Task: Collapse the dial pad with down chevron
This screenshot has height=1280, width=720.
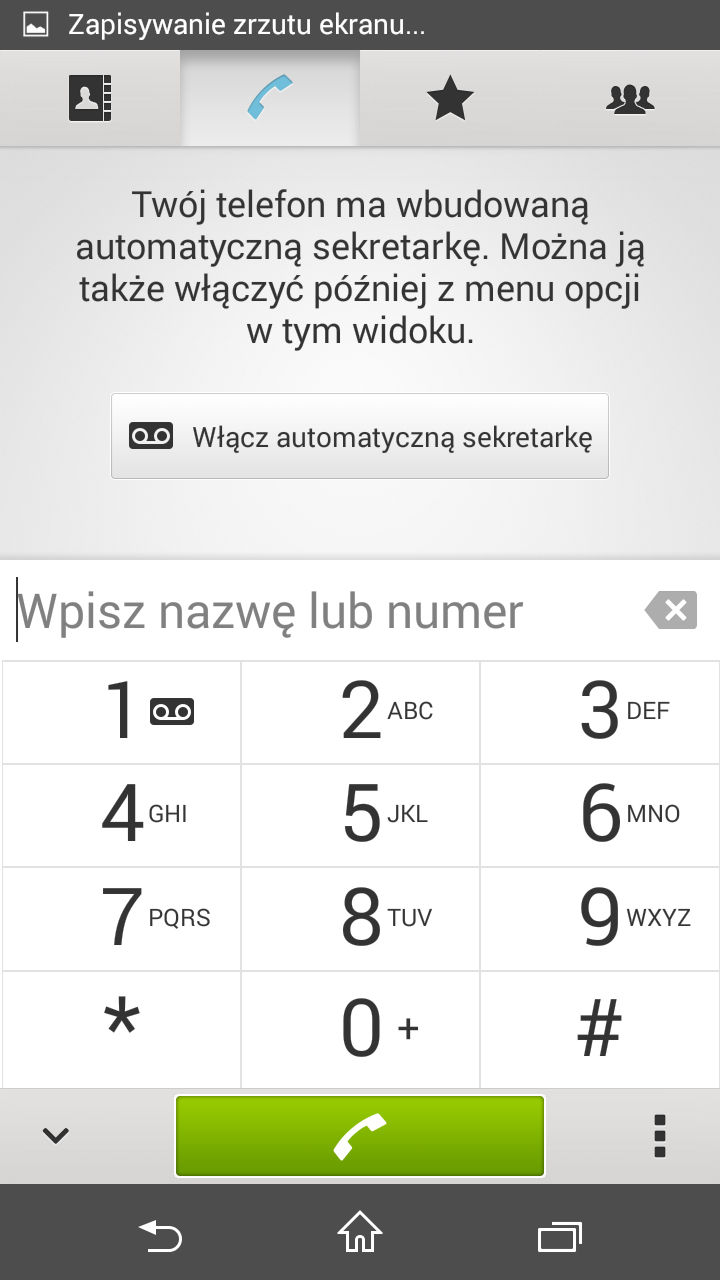Action: (55, 1136)
